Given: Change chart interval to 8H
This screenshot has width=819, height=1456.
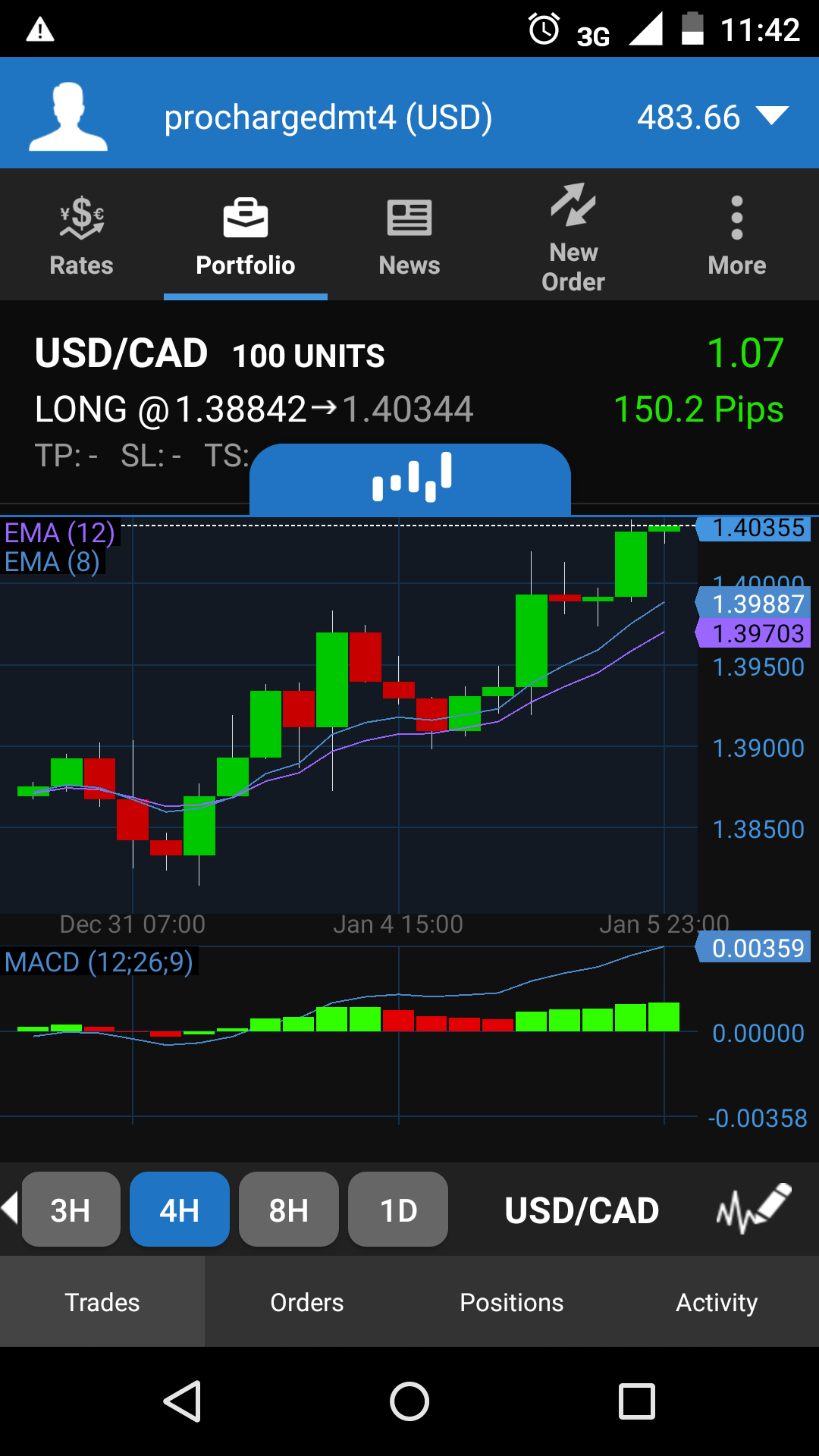Looking at the screenshot, I should point(289,1210).
